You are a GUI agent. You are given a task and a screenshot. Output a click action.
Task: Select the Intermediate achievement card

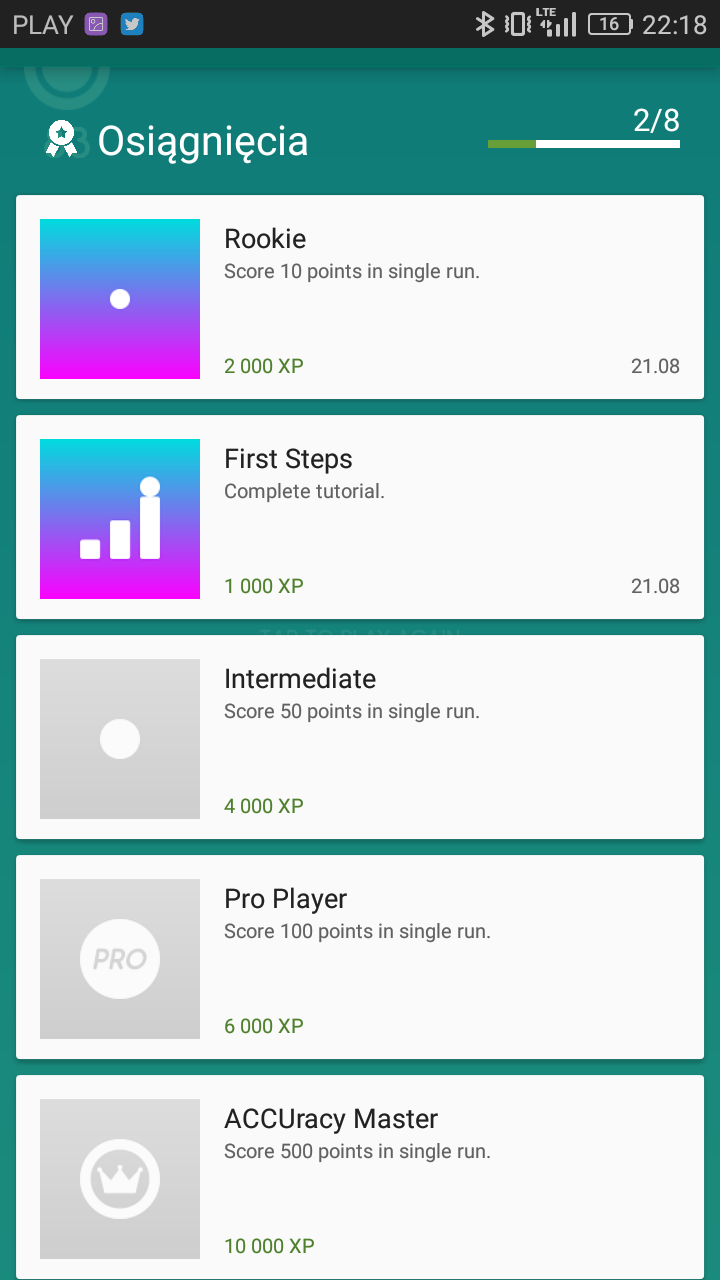[x=360, y=737]
